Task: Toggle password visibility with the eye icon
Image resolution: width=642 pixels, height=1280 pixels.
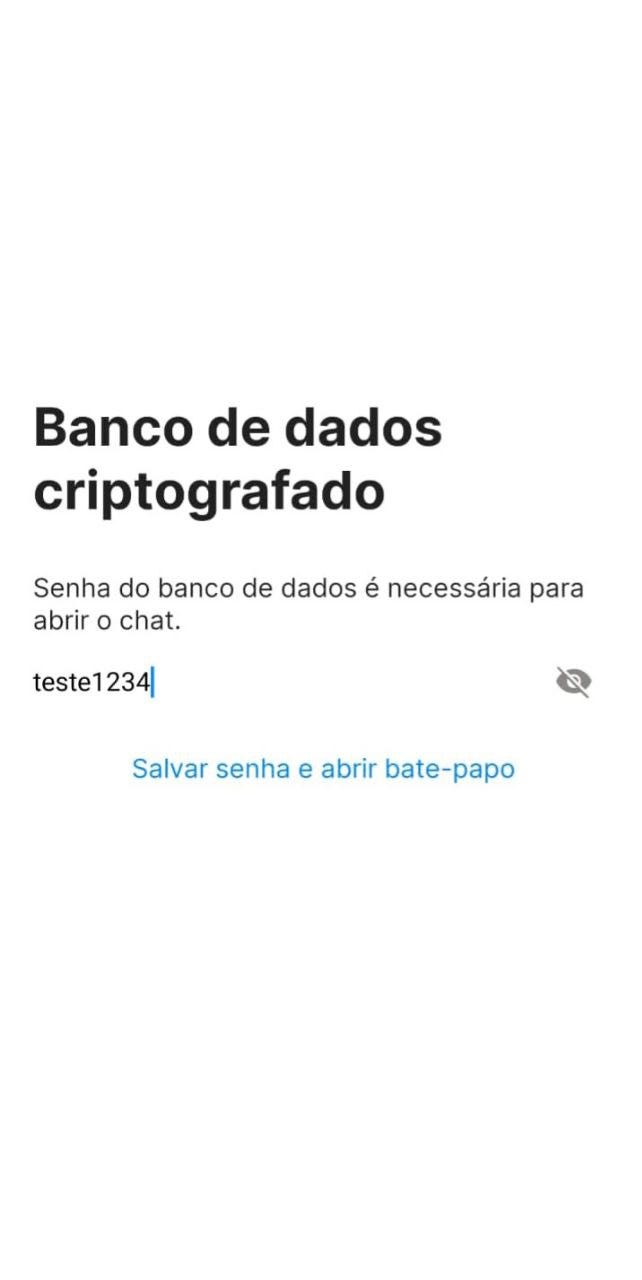Action: pos(574,683)
